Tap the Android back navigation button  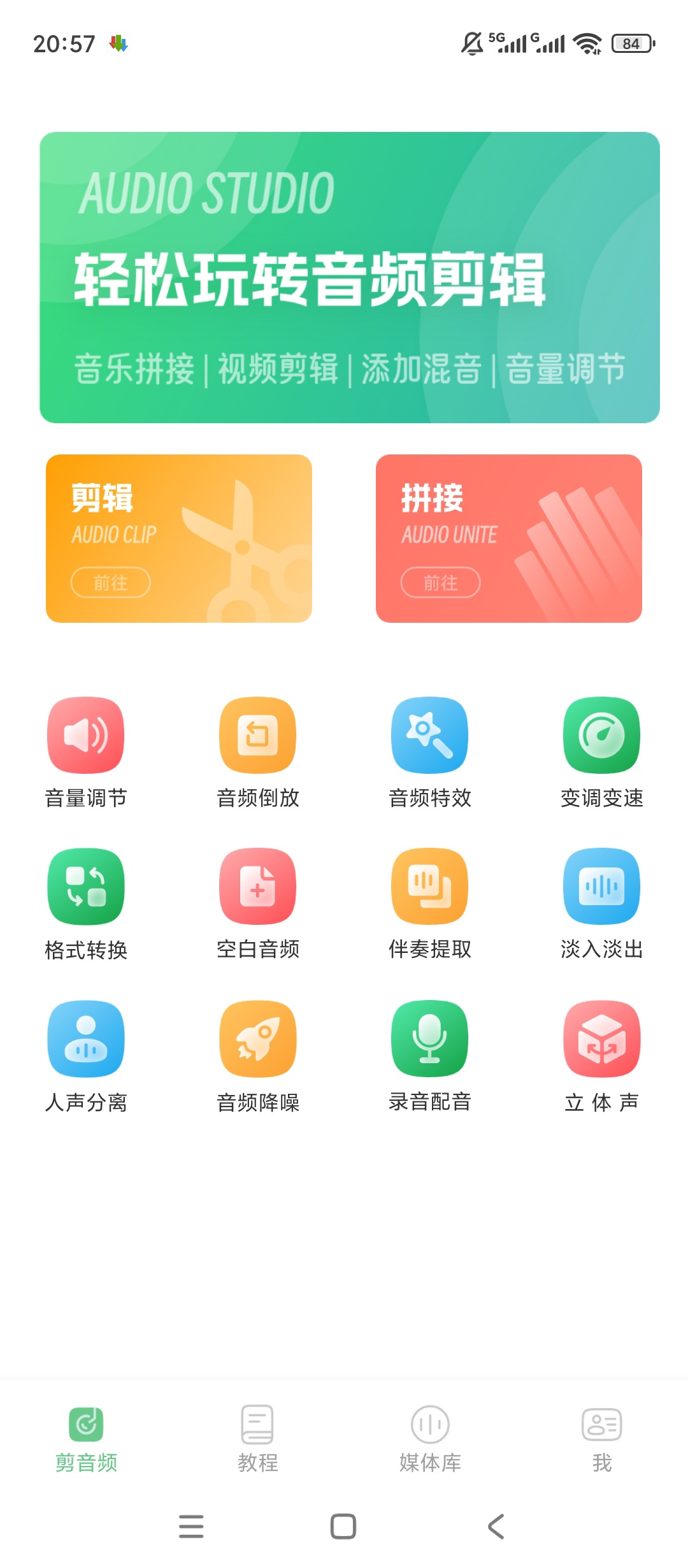[x=496, y=1526]
